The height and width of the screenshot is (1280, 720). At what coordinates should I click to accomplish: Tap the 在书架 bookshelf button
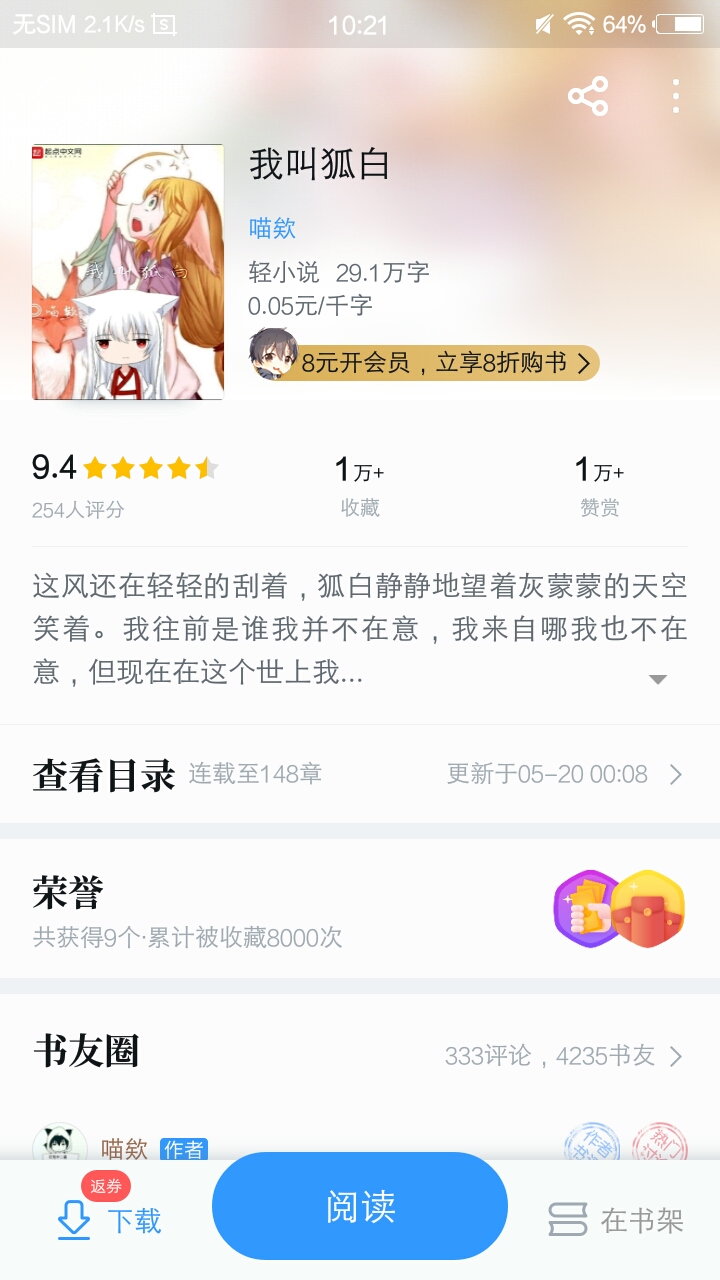(x=616, y=1220)
